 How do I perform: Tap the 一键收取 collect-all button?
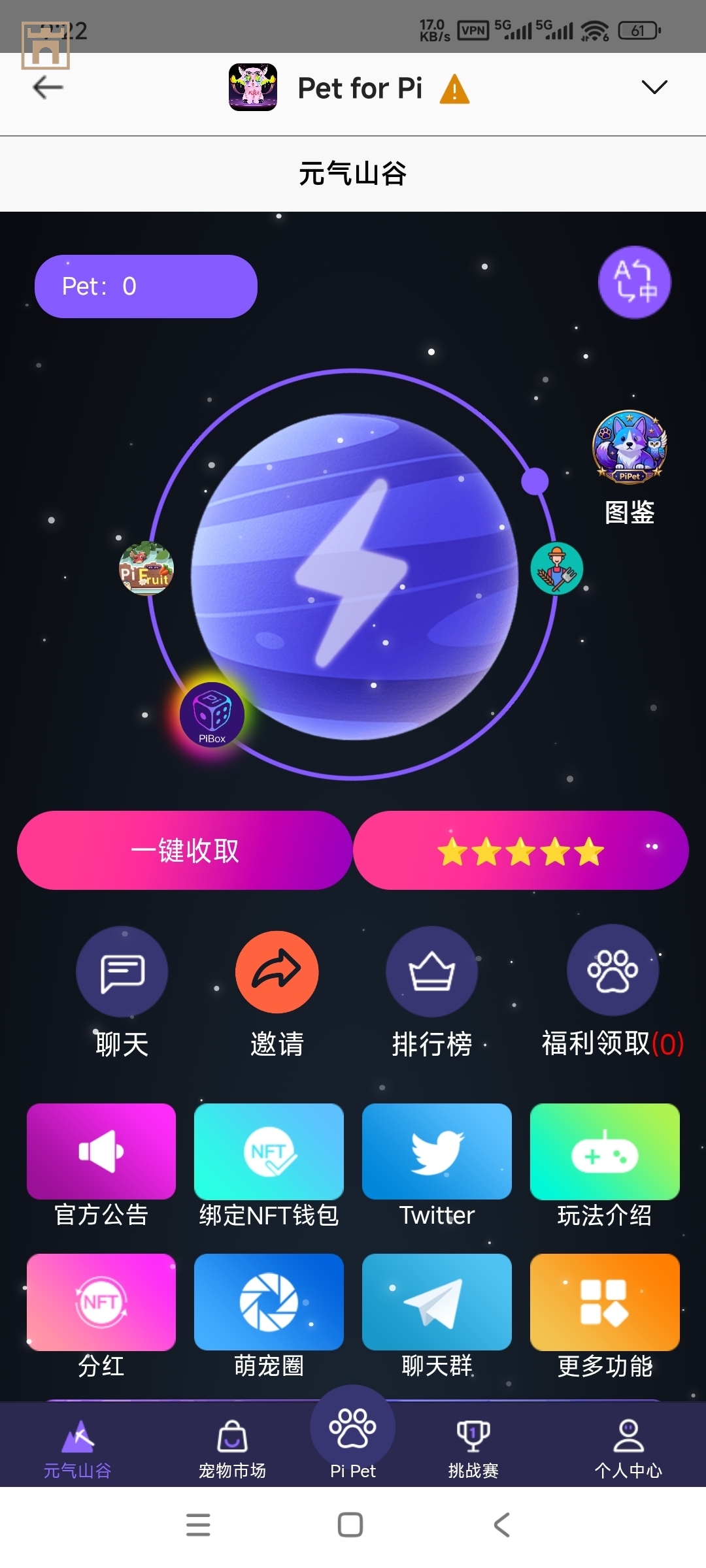point(185,850)
